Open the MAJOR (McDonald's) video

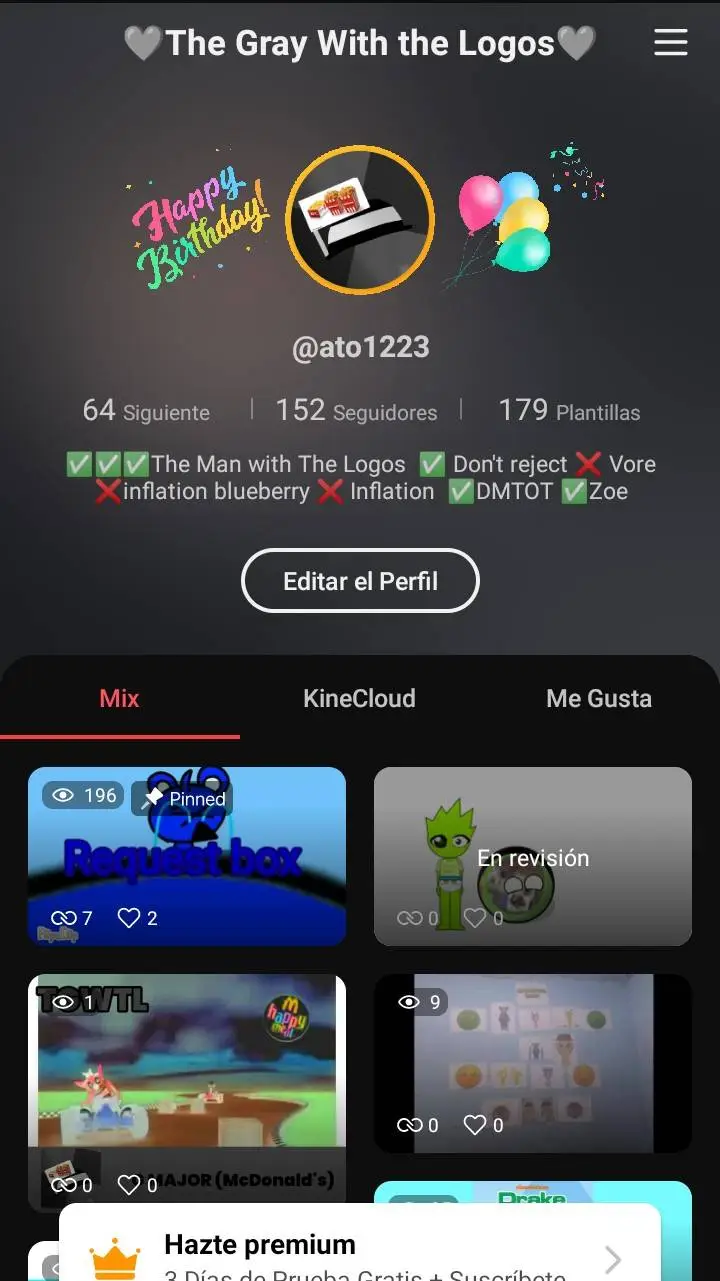(x=186, y=1080)
